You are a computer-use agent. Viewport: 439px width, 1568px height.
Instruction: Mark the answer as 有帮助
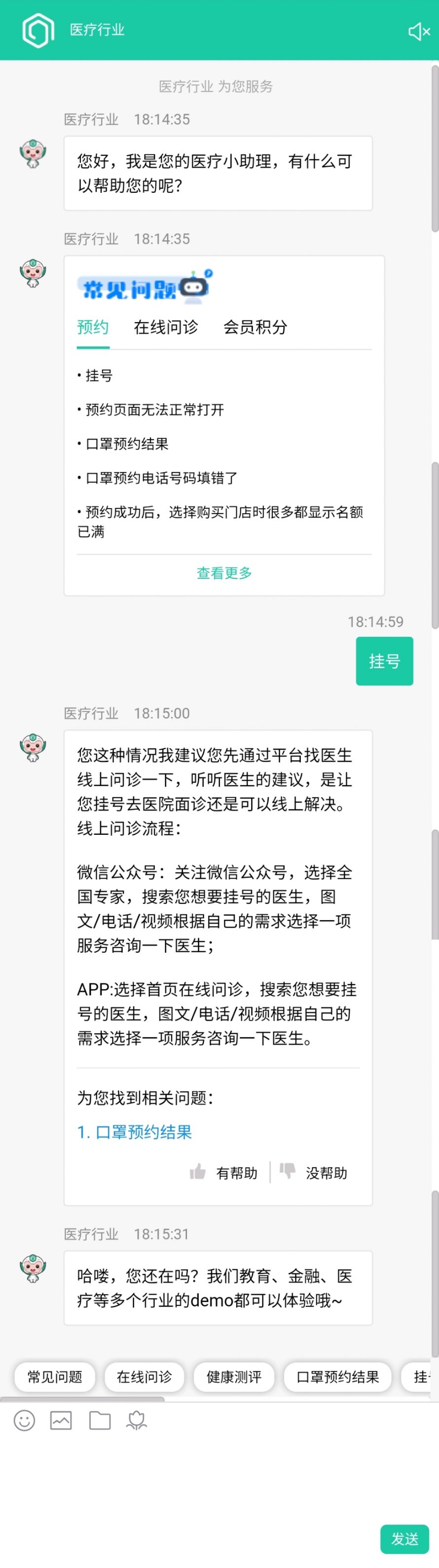(224, 1172)
